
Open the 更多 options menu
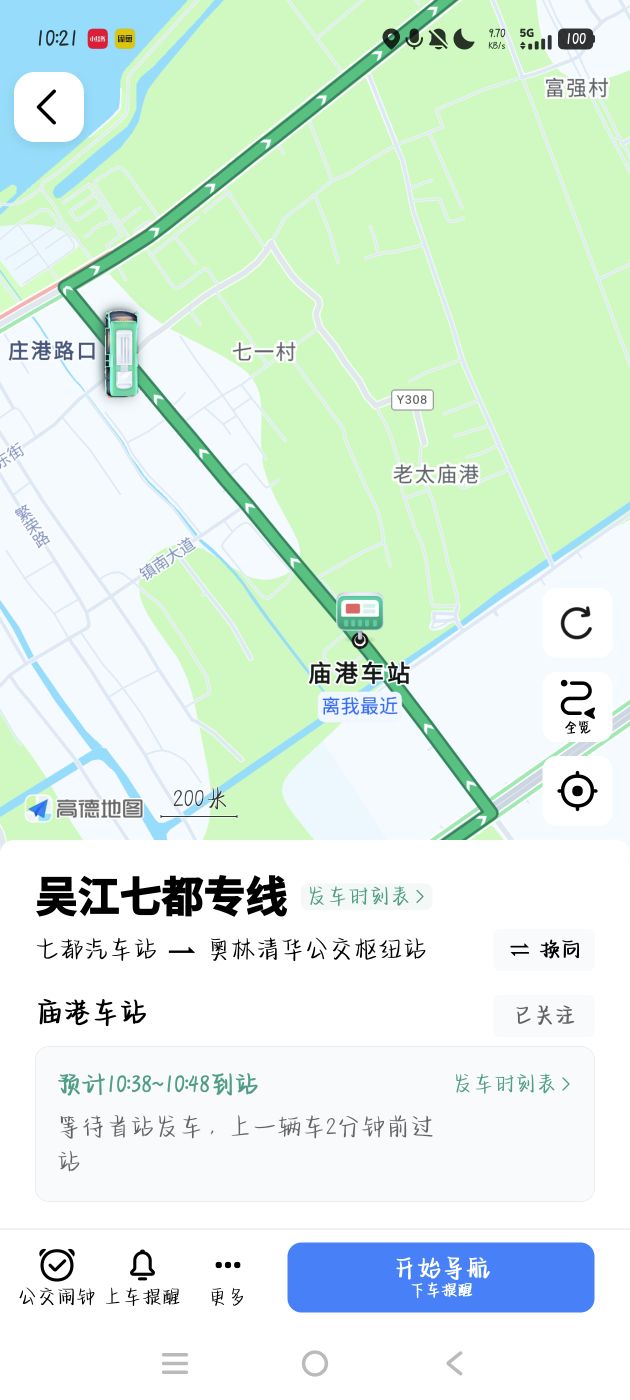click(x=228, y=1277)
